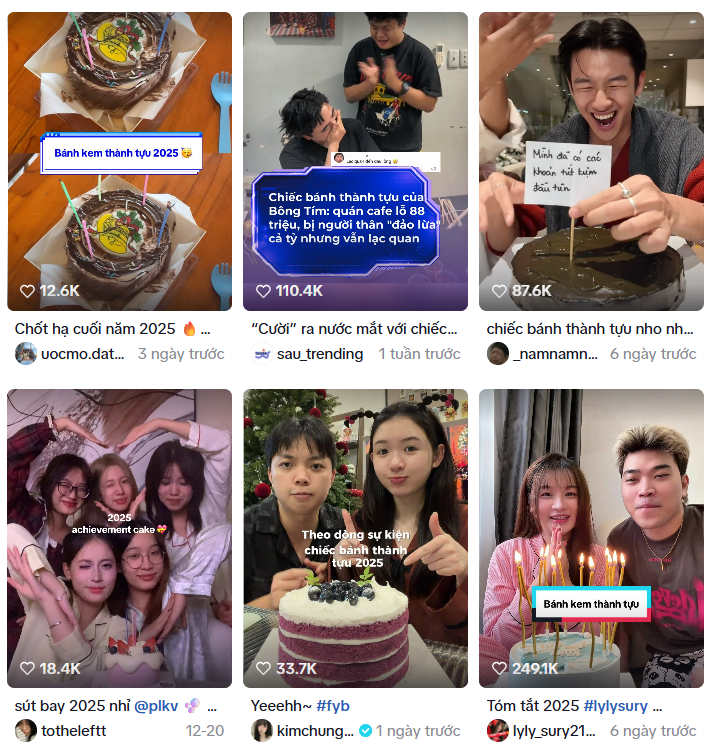View totheleftt's profile page
The image size is (710, 747).
[74, 731]
